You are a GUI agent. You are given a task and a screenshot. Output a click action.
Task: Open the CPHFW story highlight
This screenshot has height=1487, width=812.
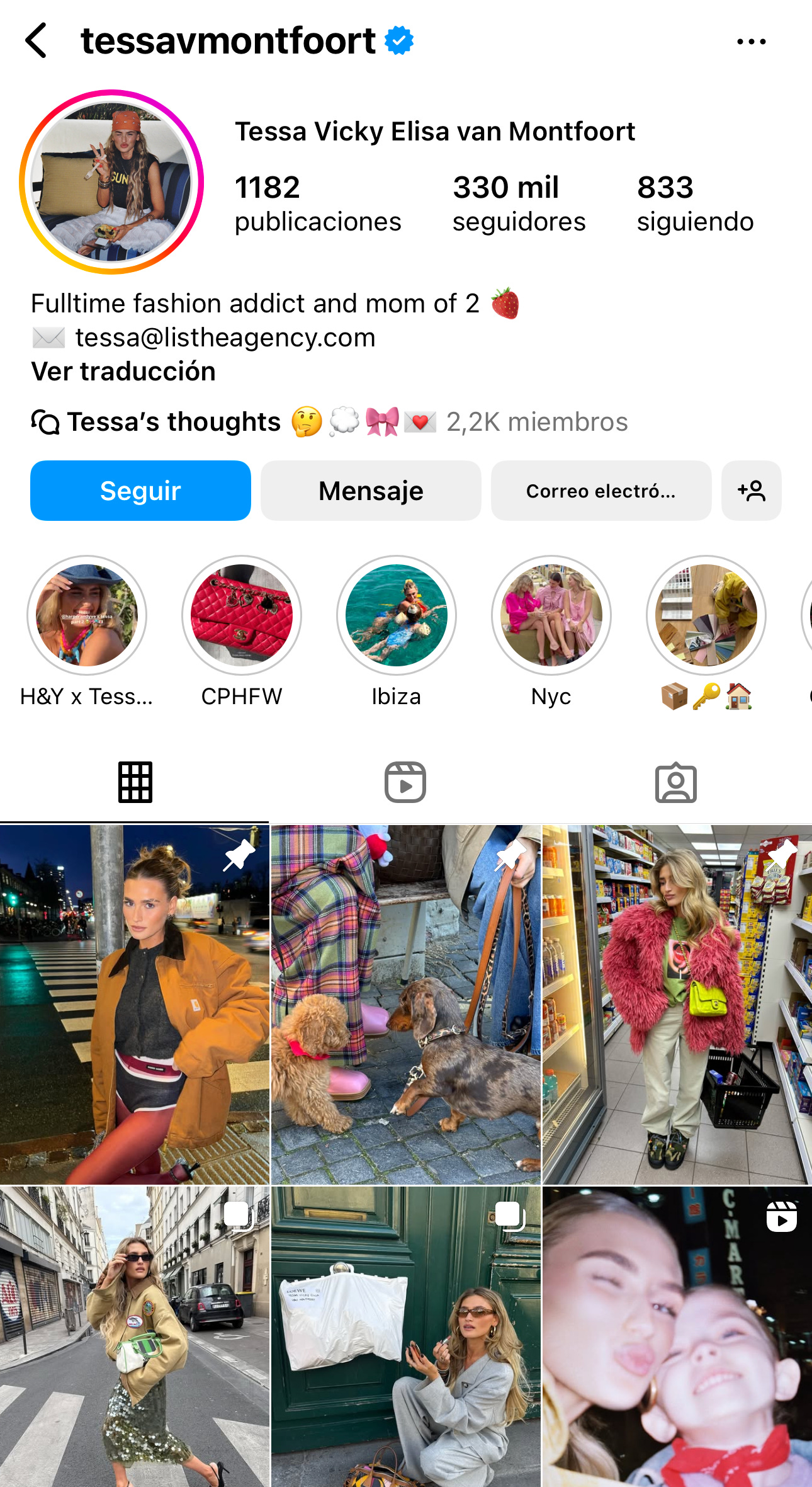point(242,615)
